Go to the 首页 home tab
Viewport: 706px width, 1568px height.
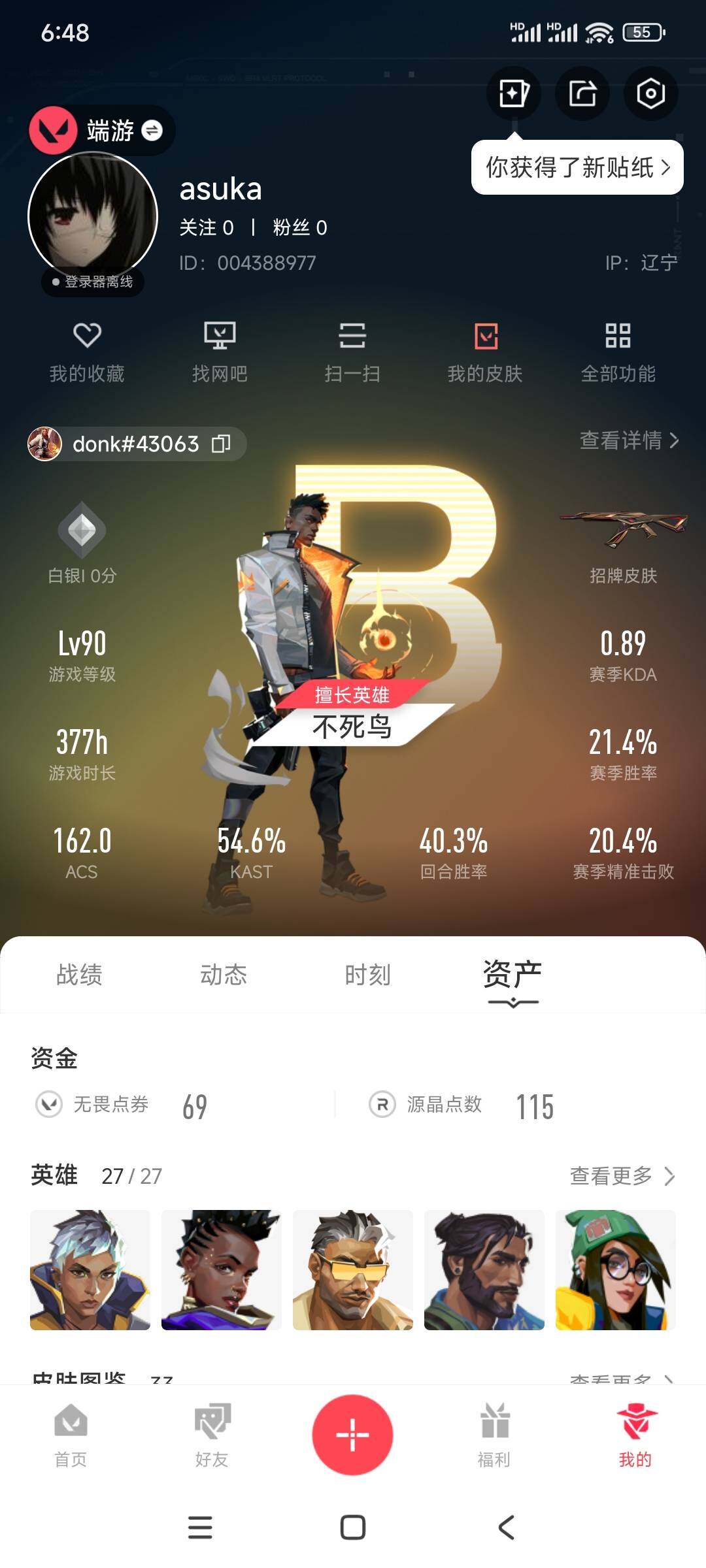(x=71, y=1435)
